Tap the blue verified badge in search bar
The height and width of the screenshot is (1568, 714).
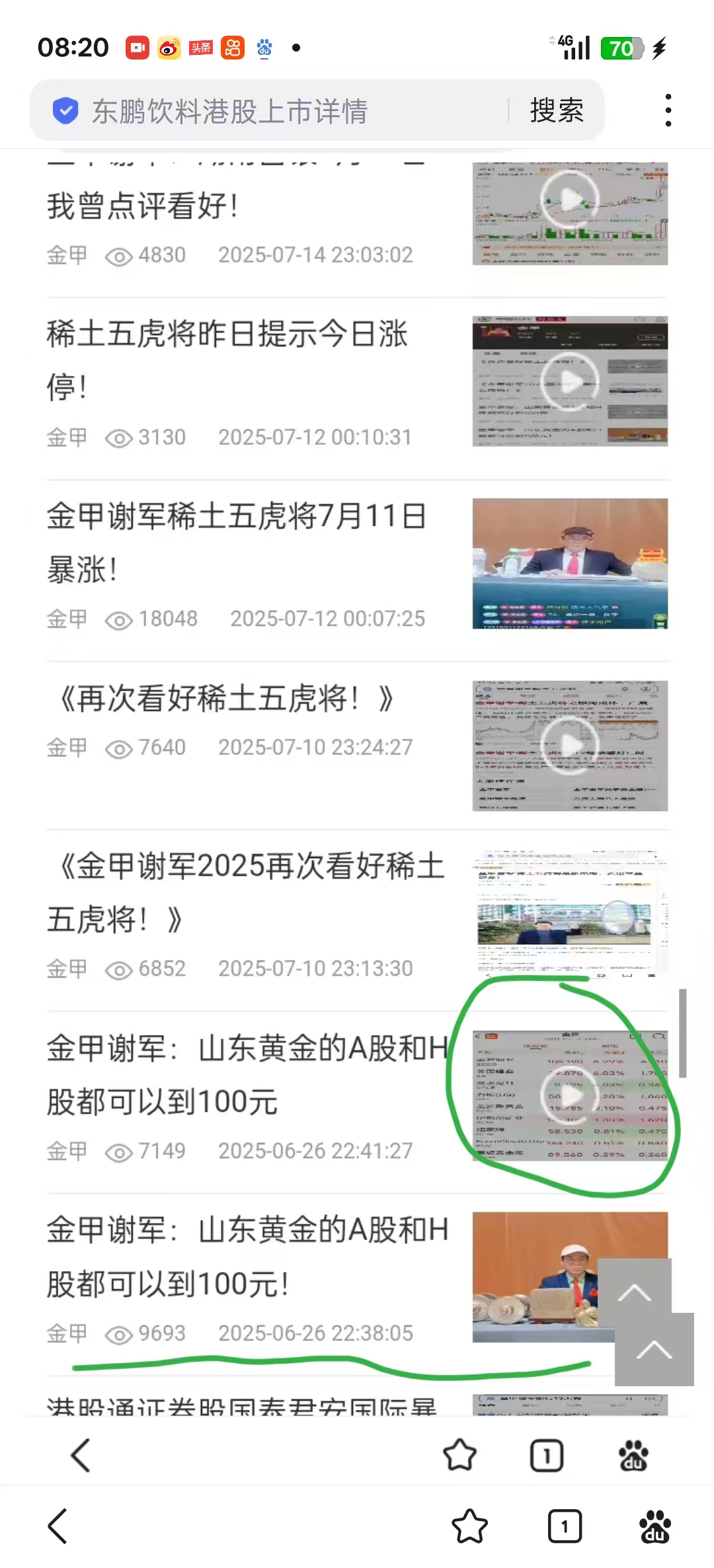[65, 110]
